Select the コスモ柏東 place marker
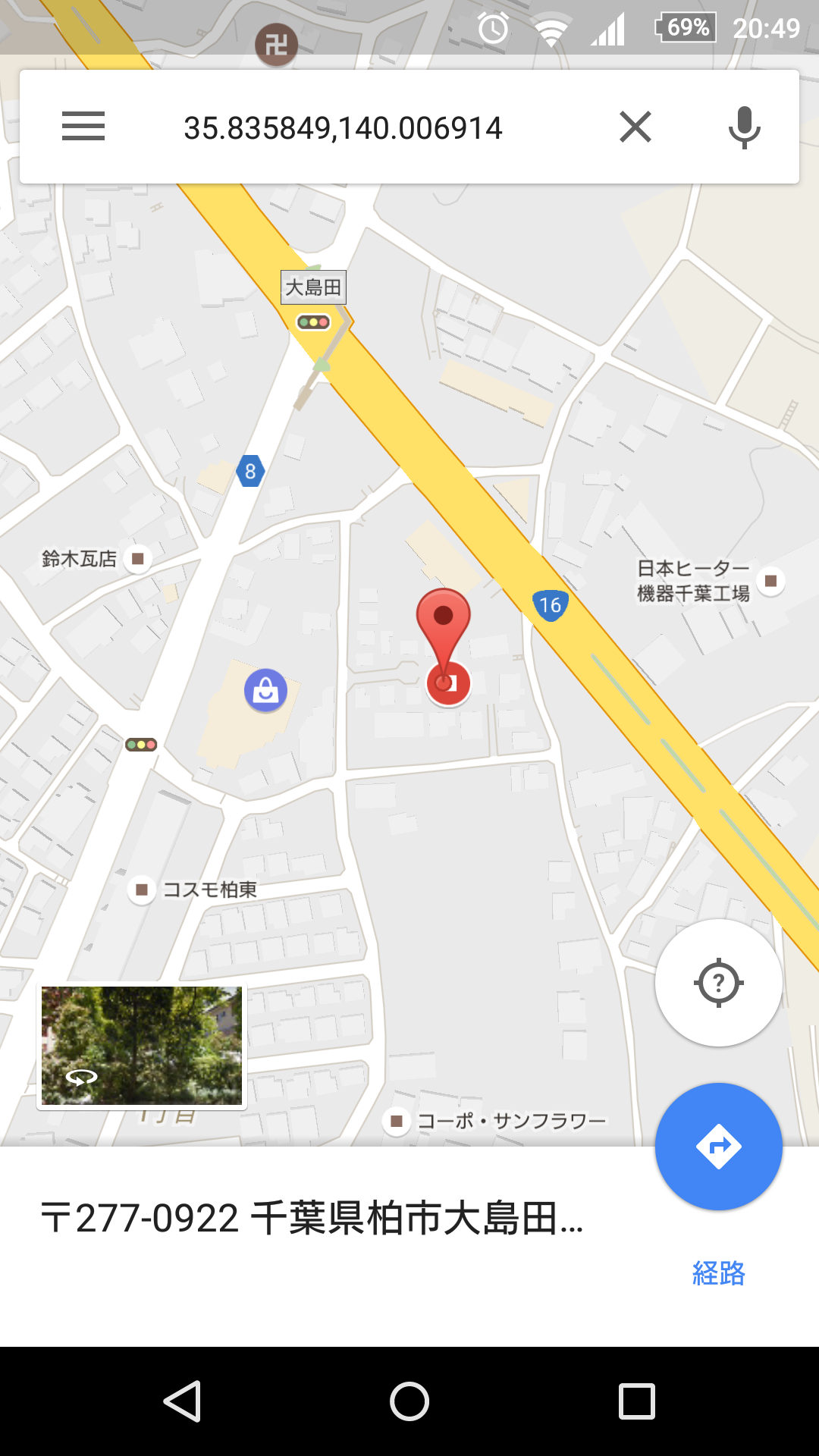The image size is (819, 1456). (x=142, y=889)
